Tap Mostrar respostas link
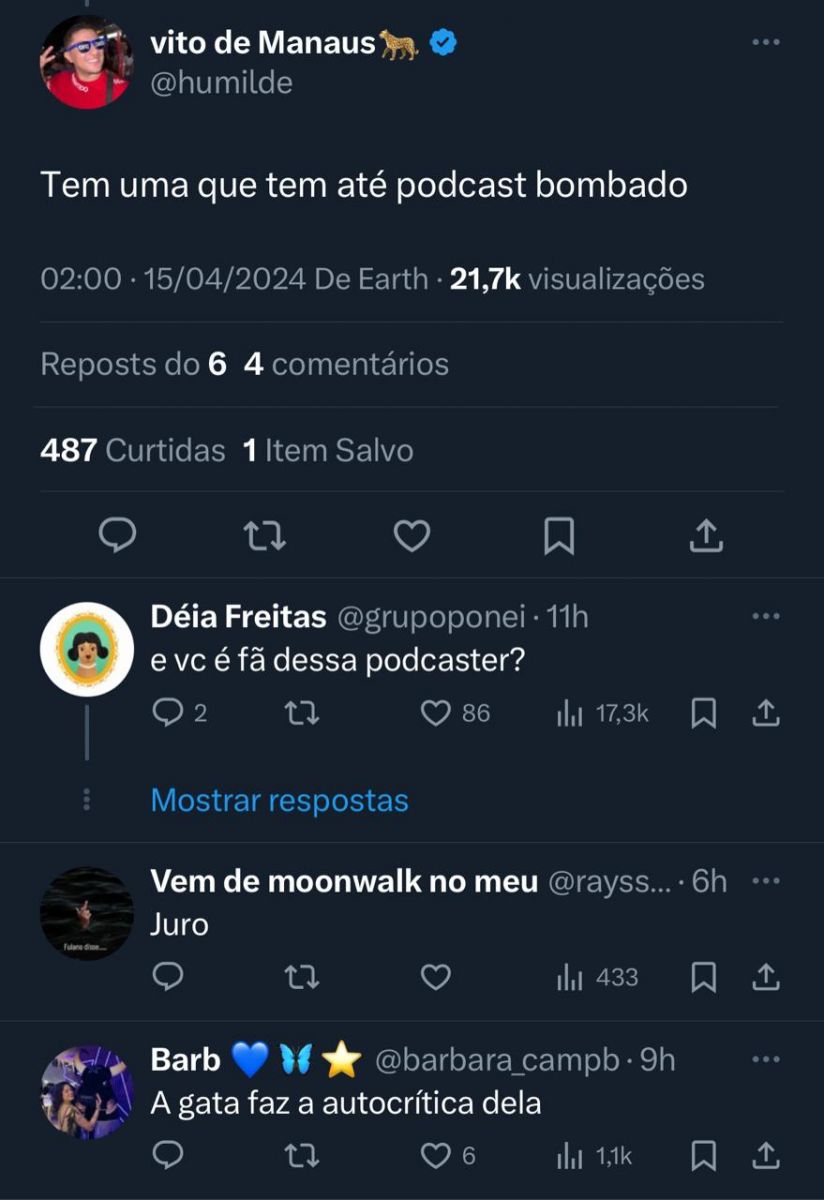The image size is (824, 1200). click(279, 800)
